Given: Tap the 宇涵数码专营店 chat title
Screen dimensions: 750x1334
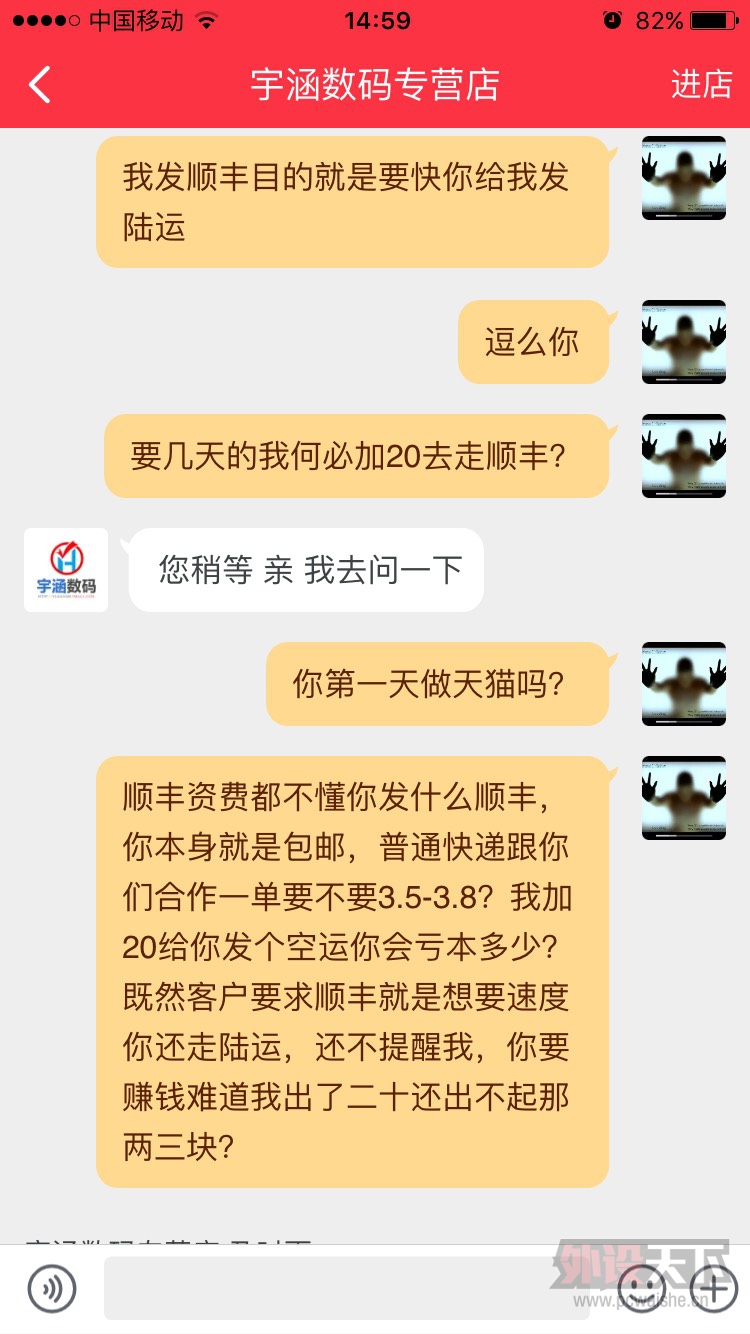Looking at the screenshot, I should tap(375, 85).
